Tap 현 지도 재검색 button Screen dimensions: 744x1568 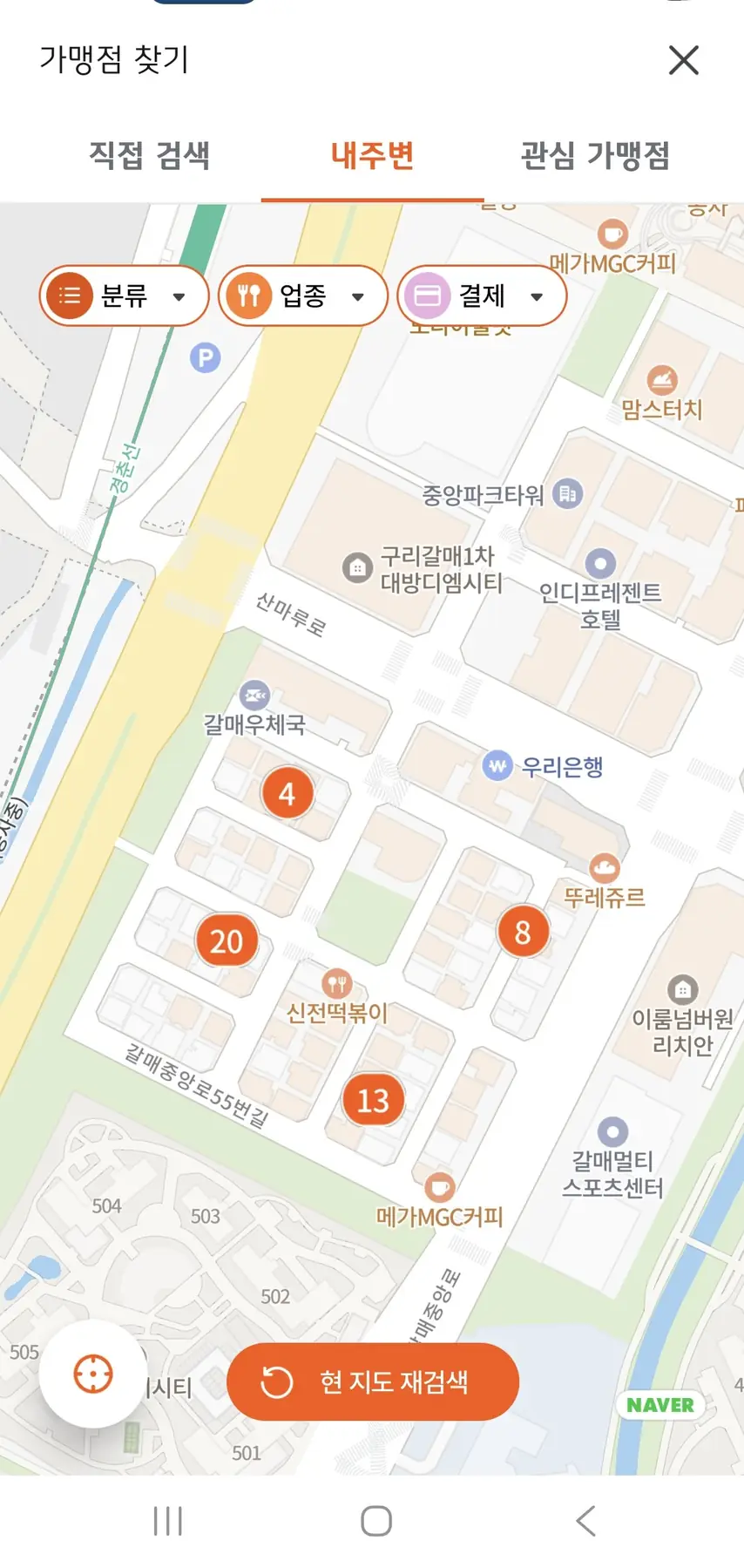click(x=373, y=1381)
